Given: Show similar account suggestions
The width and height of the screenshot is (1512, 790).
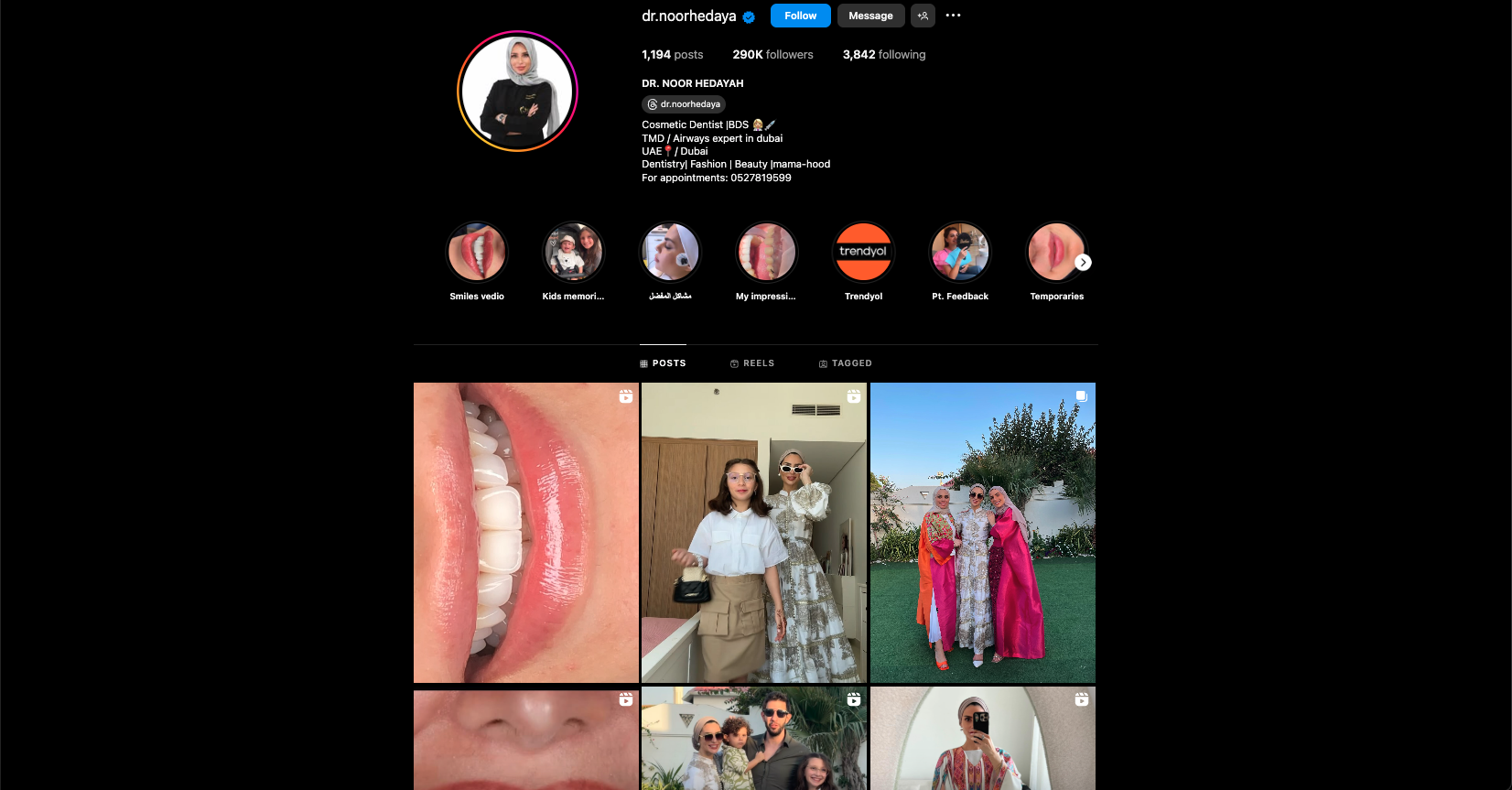Looking at the screenshot, I should (x=923, y=16).
